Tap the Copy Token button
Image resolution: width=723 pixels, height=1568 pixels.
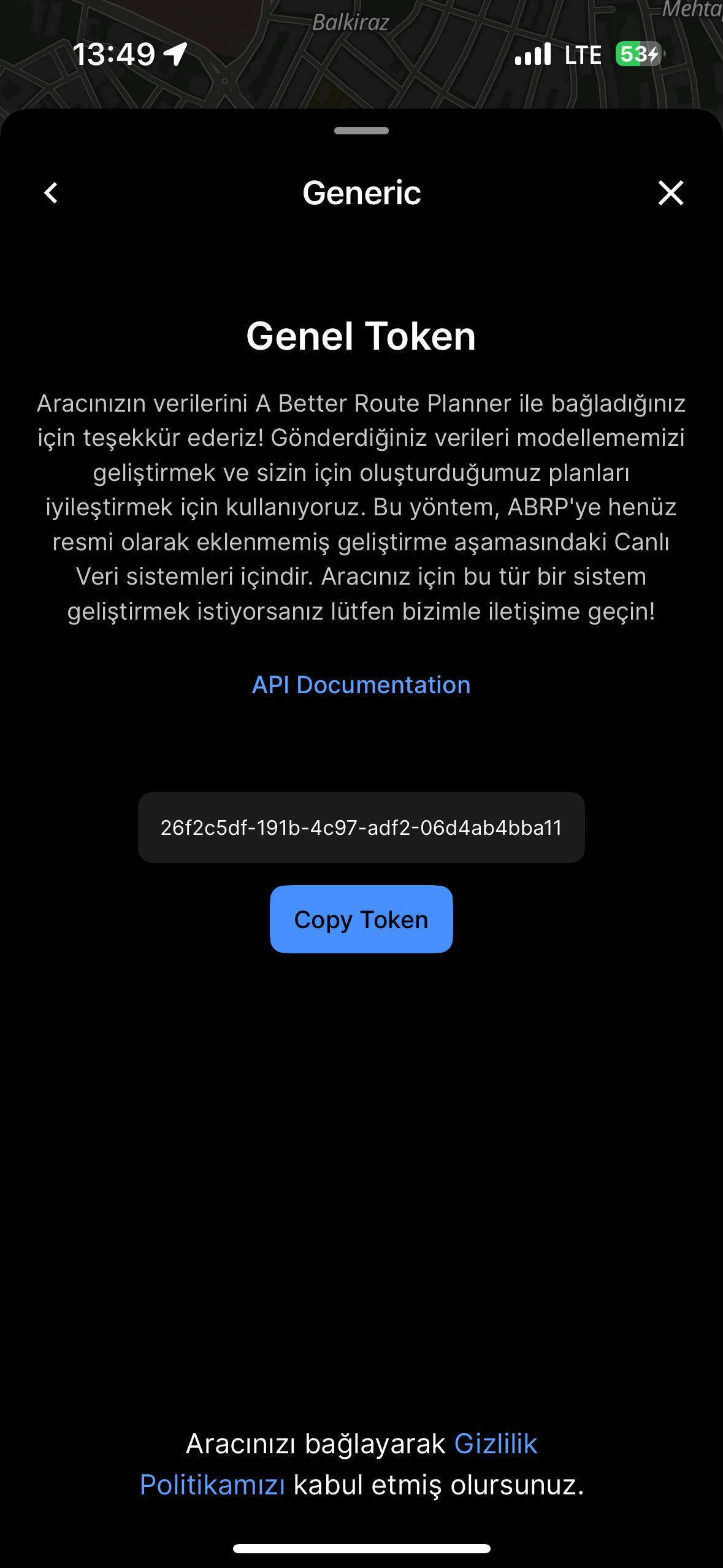361,919
